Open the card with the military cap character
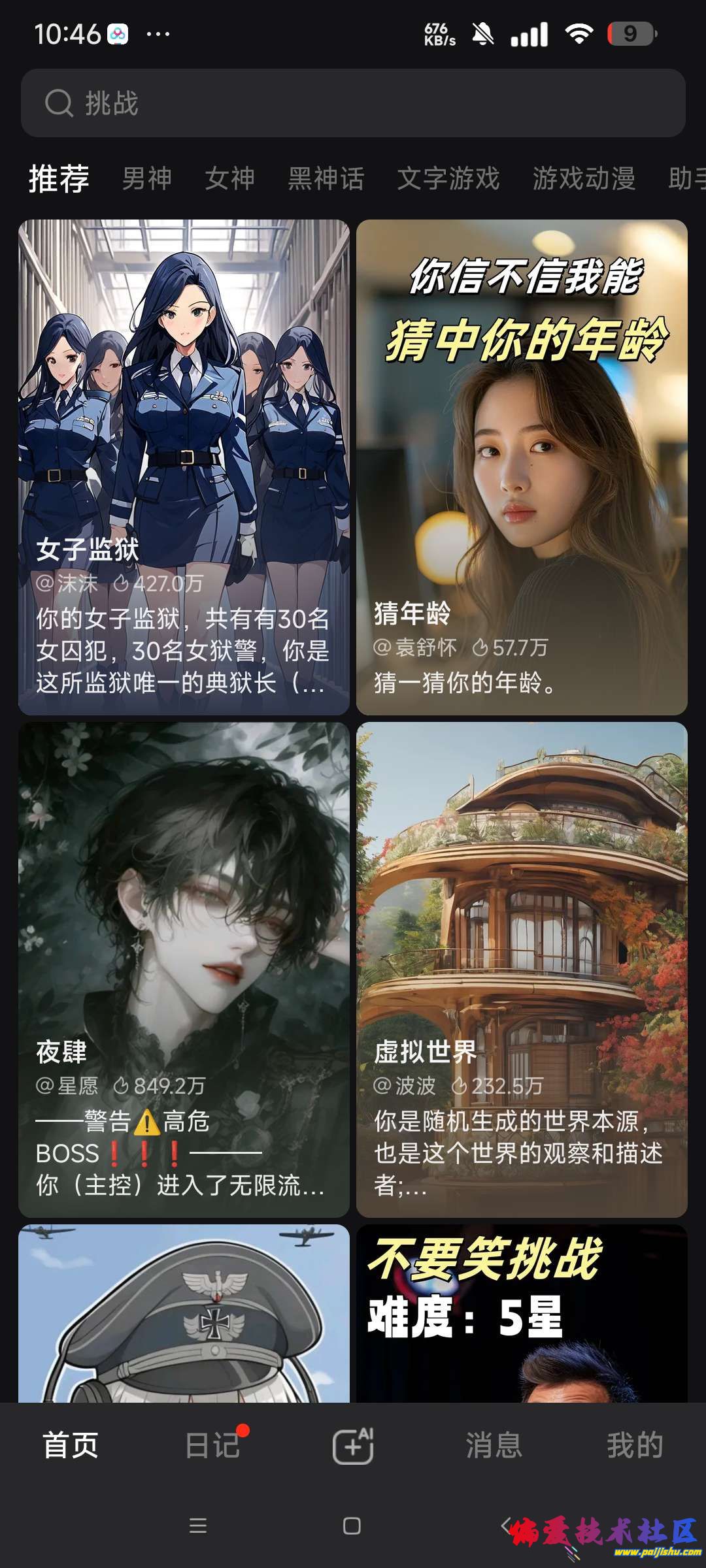 (x=184, y=1313)
